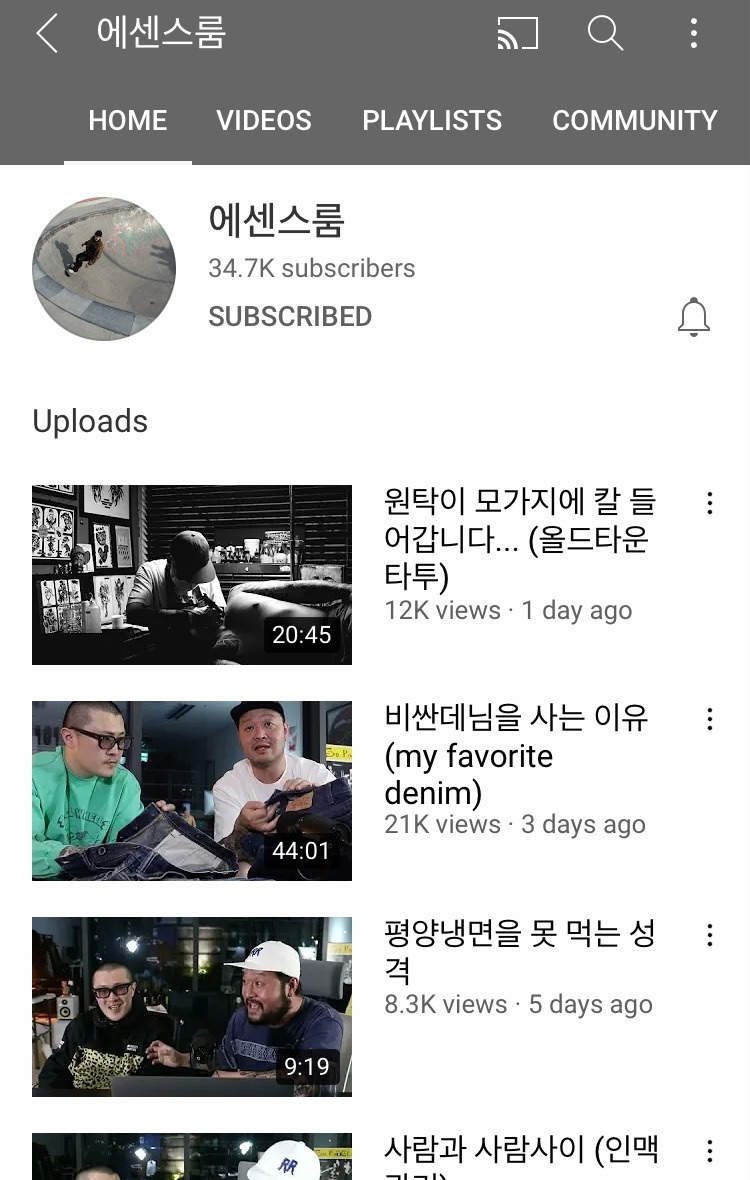Screen dimensions: 750x1180
Task: Tap the cast to device icon
Action: (x=518, y=34)
